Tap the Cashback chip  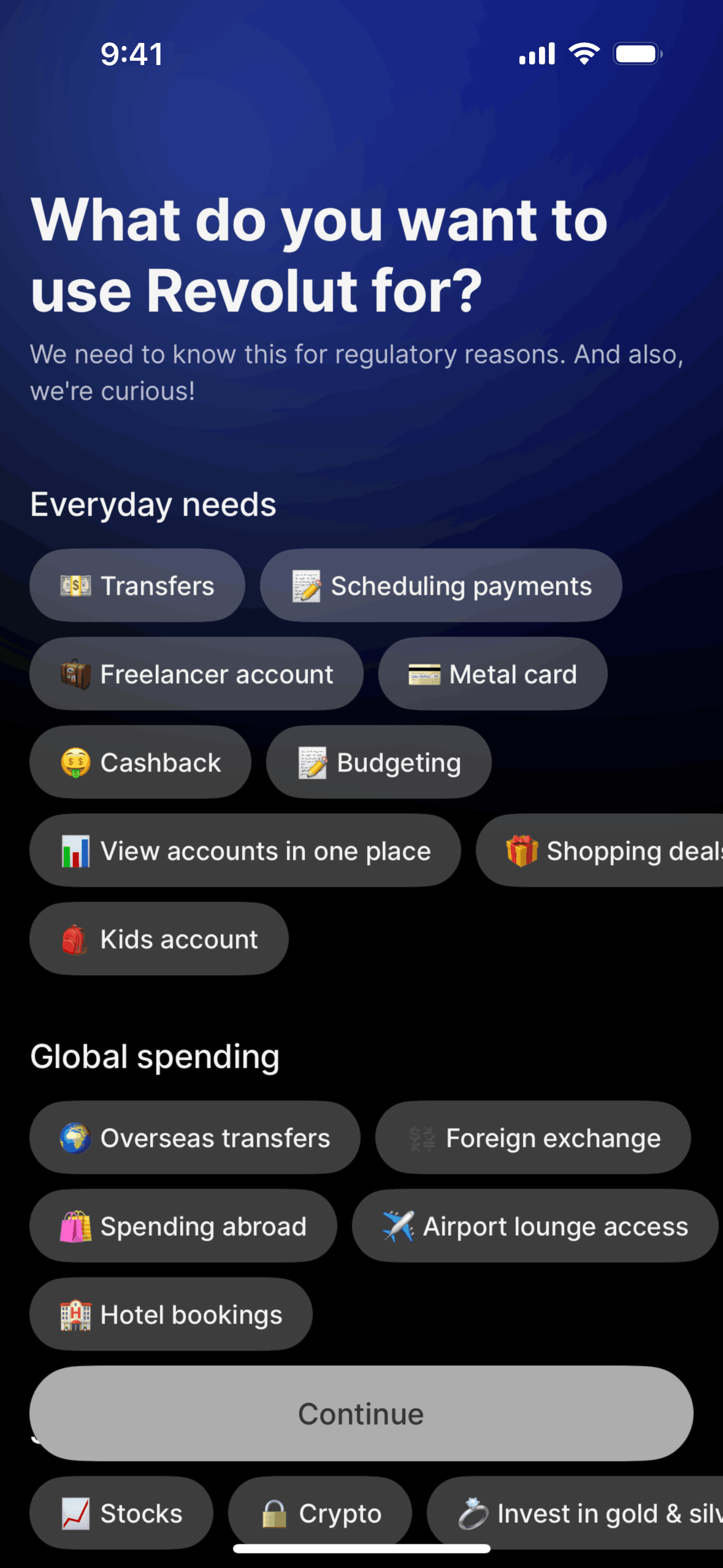point(140,763)
